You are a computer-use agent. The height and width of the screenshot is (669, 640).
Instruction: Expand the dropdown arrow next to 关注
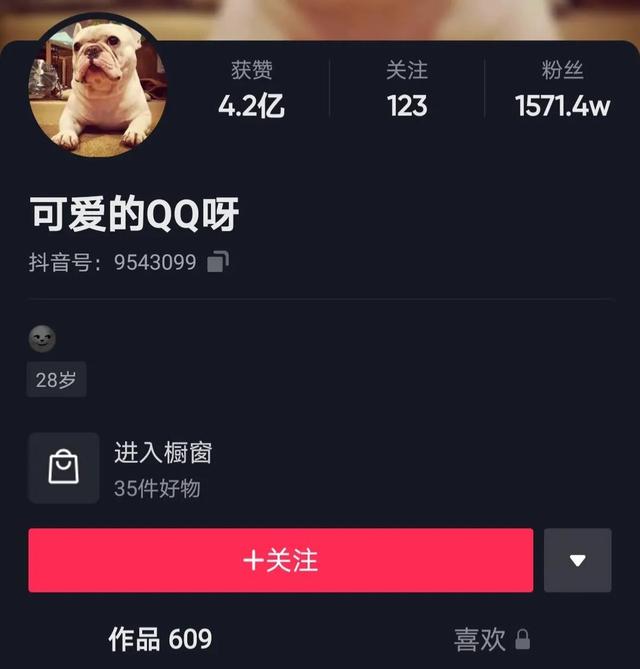tap(577, 560)
